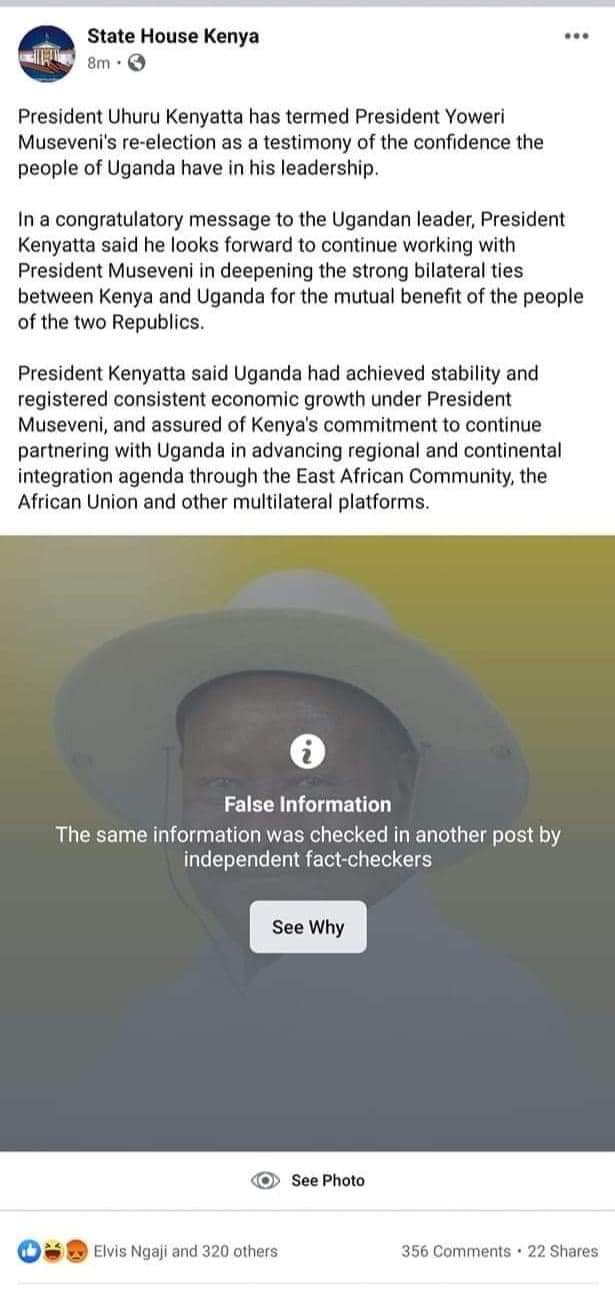Tap the false information info icon
The image size is (615, 1292).
coord(308,752)
